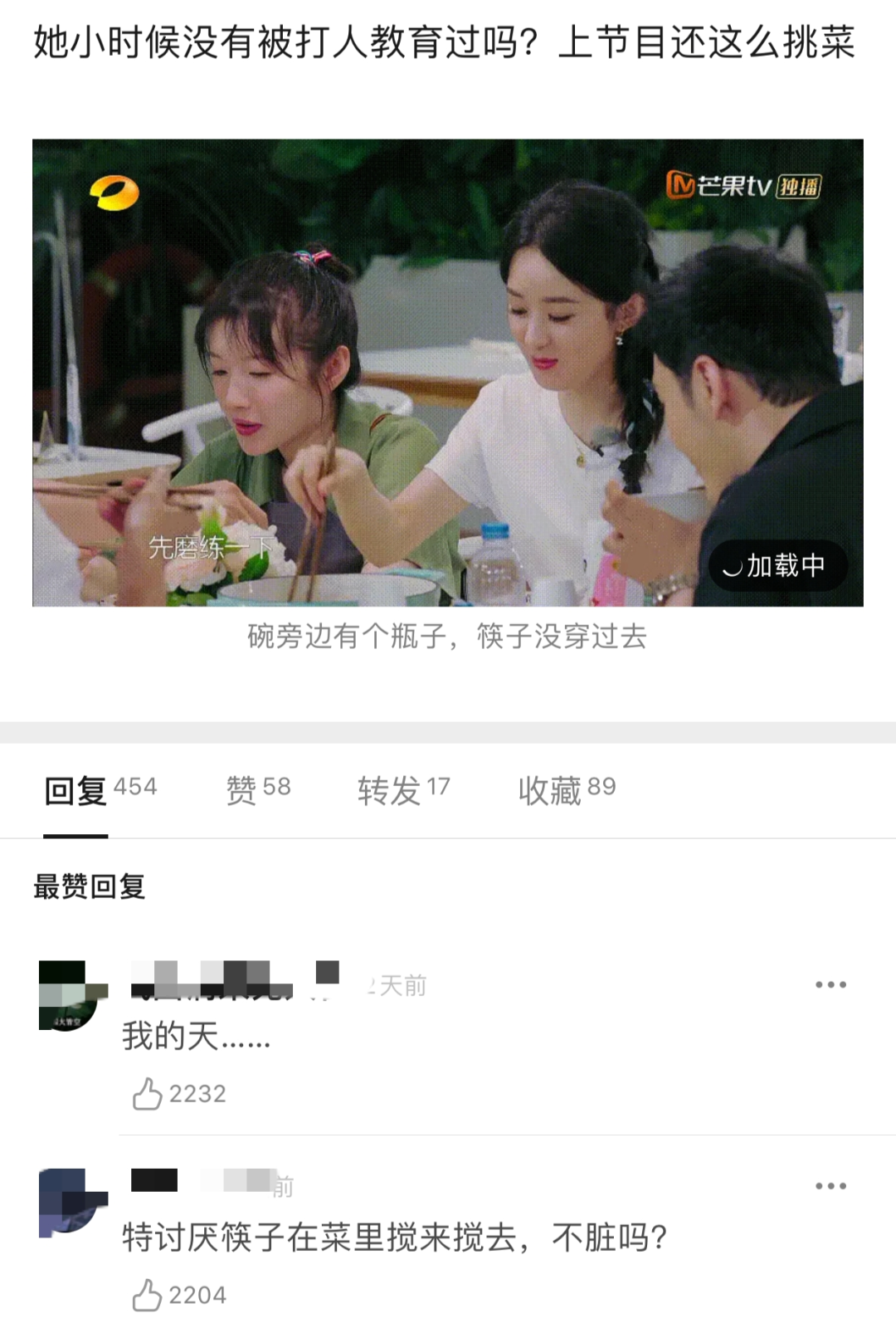The image size is (896, 1323).
Task: Open the GIF image in the post
Action: pyautogui.click(x=448, y=373)
